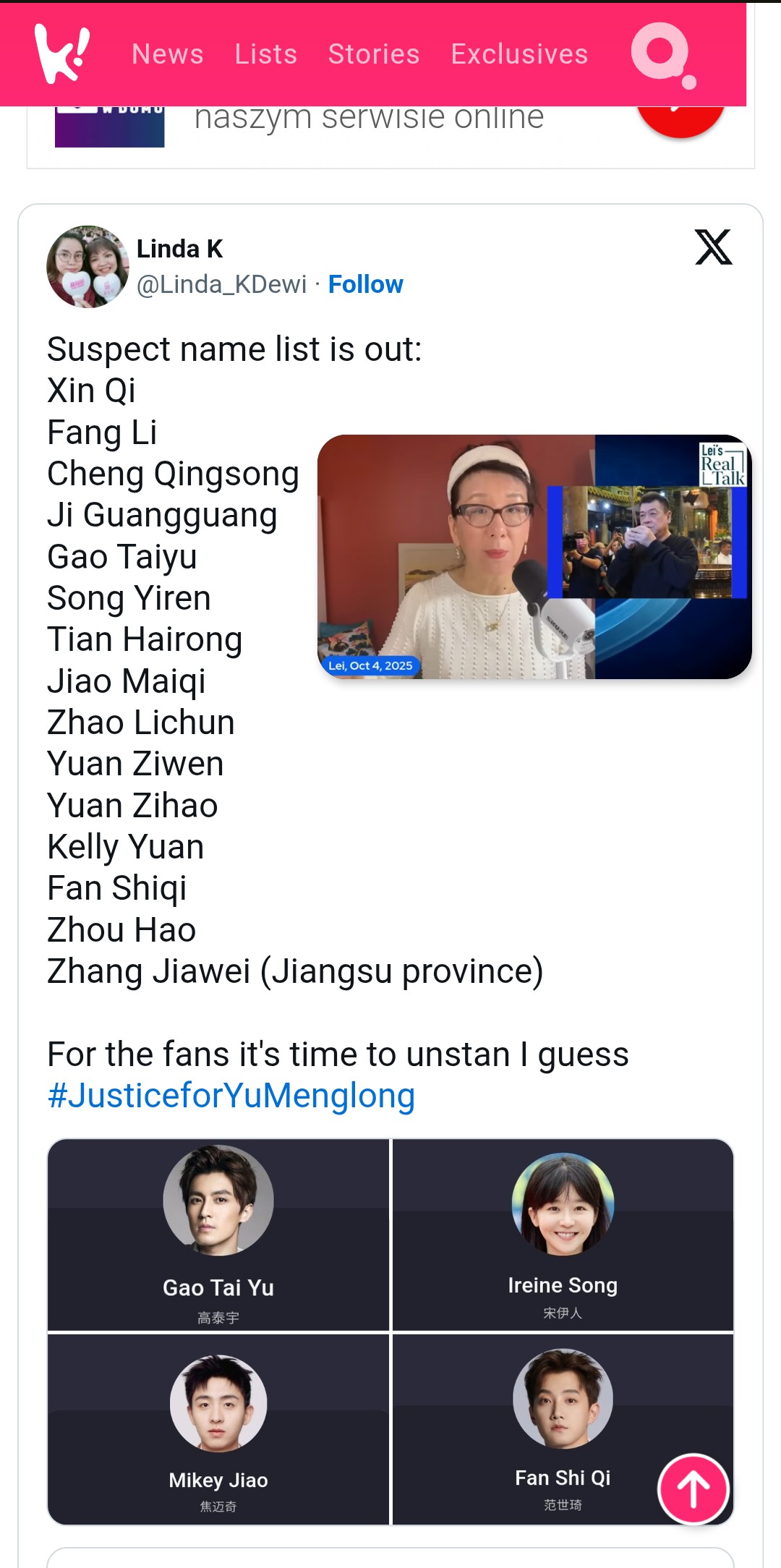The width and height of the screenshot is (781, 1568).
Task: Switch to the Lists section
Action: 266,54
